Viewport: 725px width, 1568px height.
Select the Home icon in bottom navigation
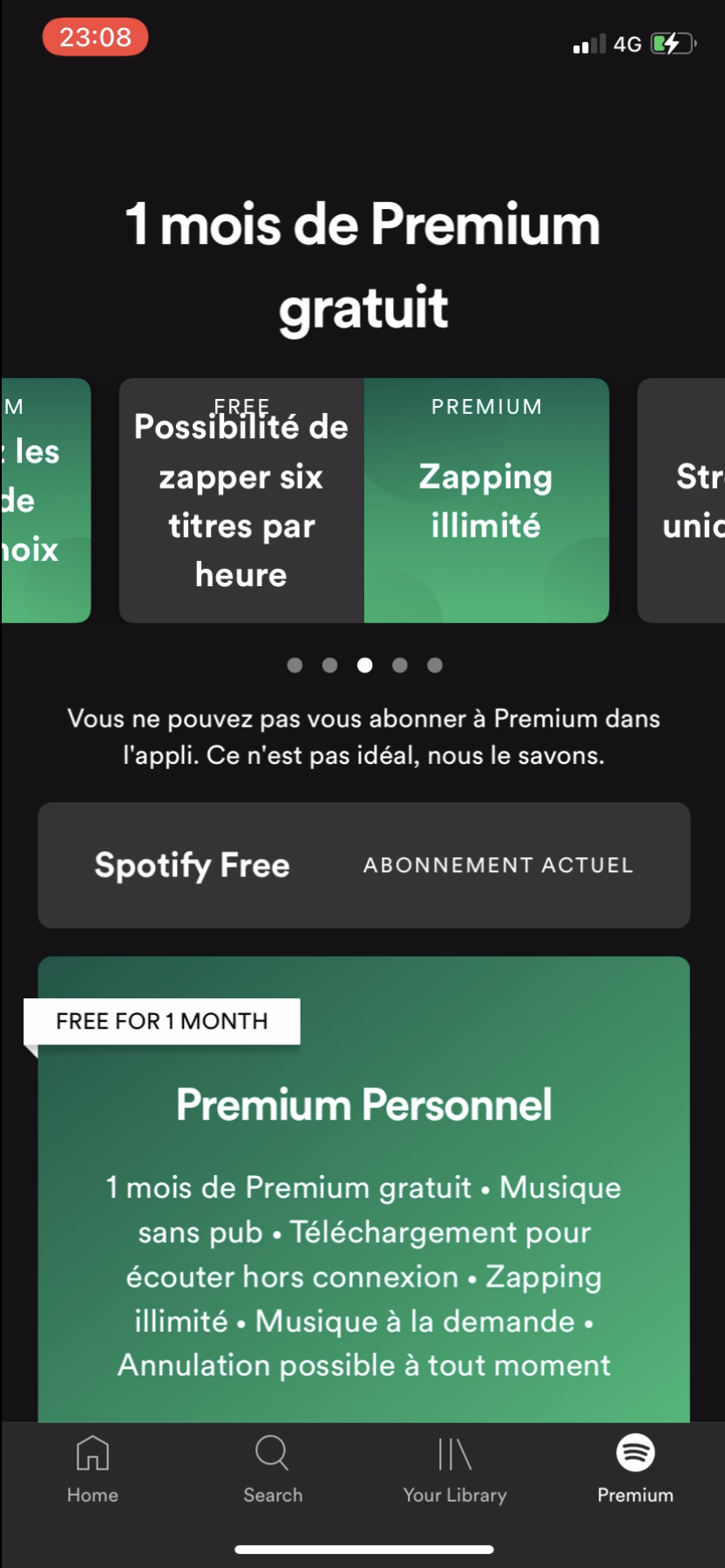[x=91, y=1468]
